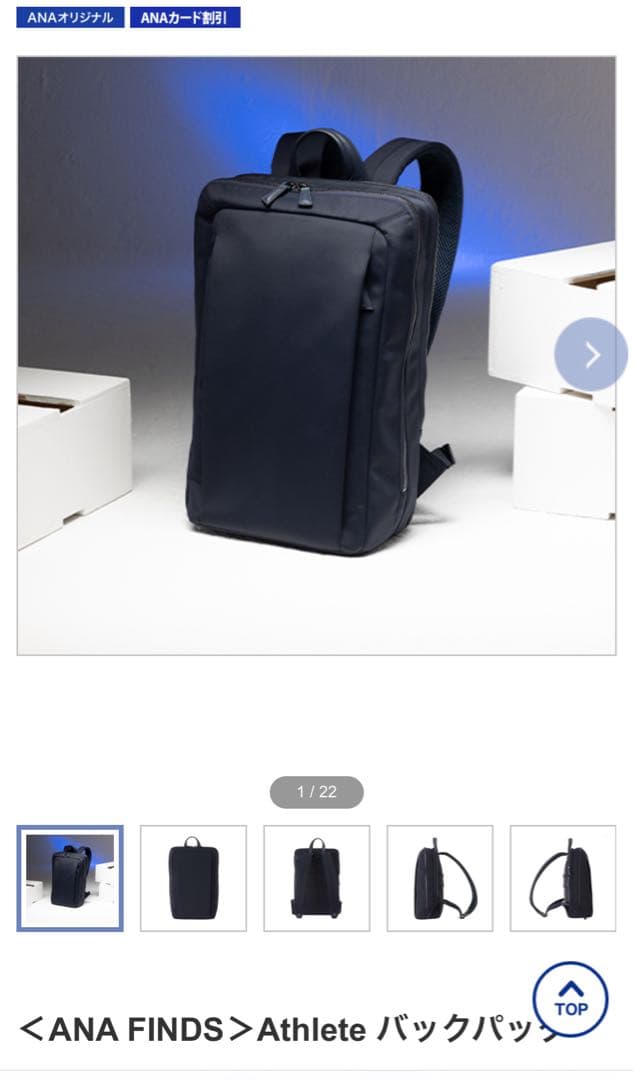Open the main backpack product image

pyautogui.click(x=316, y=355)
